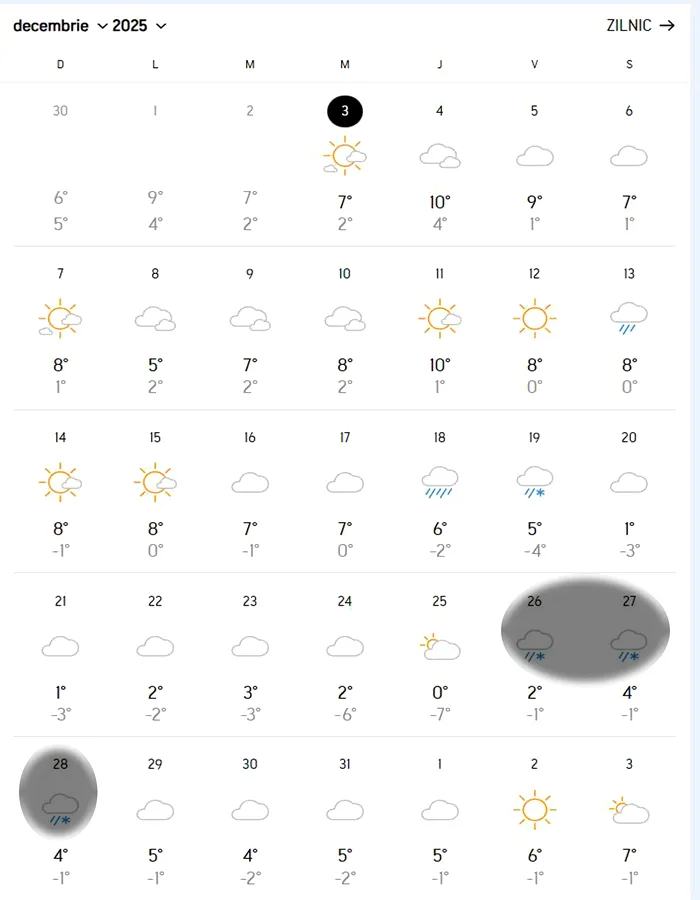Screen dimensions: 700x900
Task: Open the month dropdown showing decembrie
Action: pyautogui.click(x=59, y=26)
